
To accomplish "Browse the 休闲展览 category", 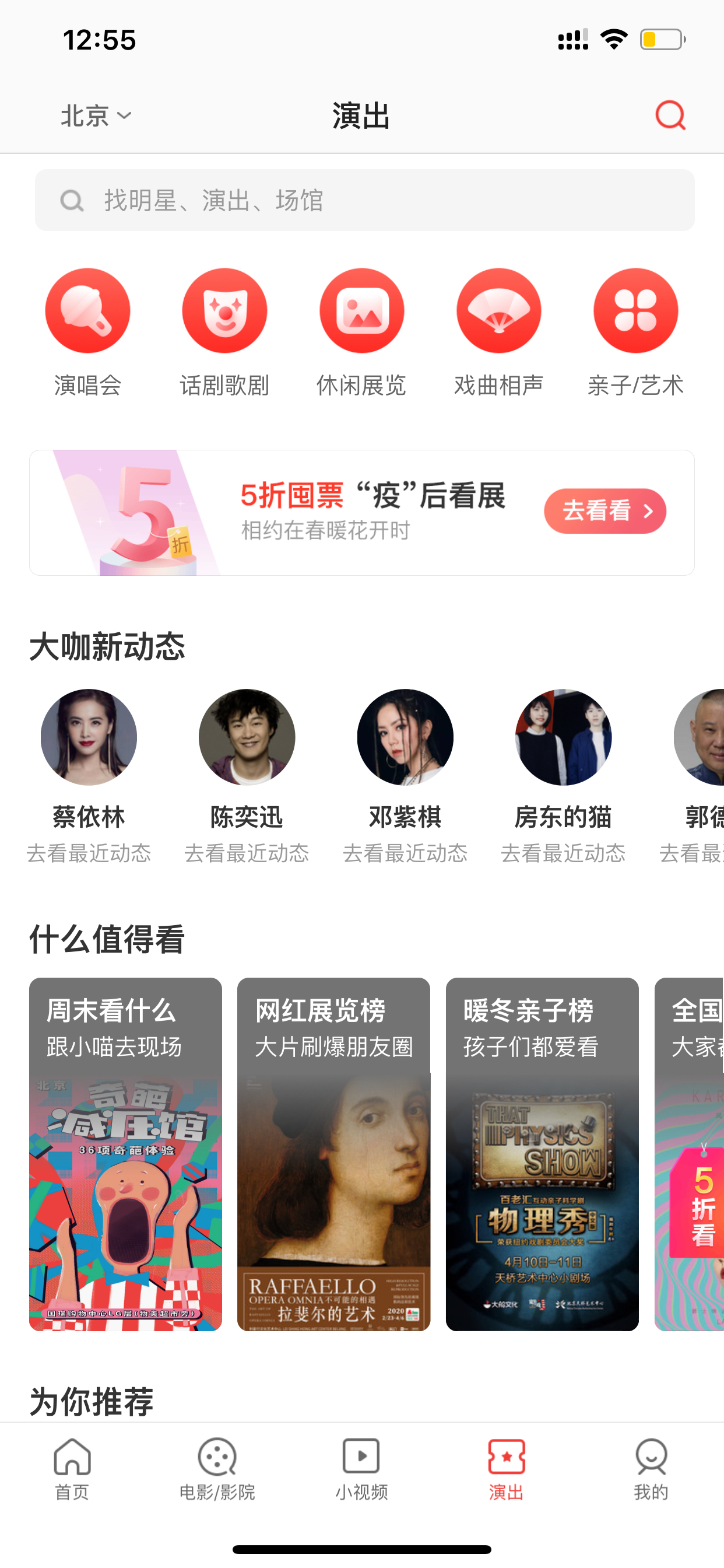I will pyautogui.click(x=361, y=333).
